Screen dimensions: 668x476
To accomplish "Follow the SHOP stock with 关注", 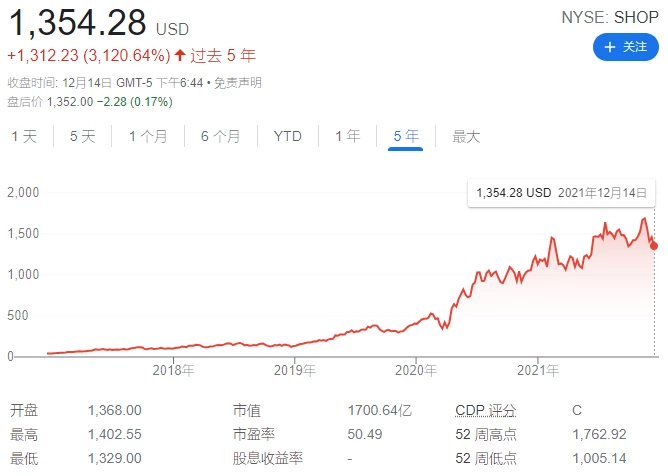I will (626, 47).
